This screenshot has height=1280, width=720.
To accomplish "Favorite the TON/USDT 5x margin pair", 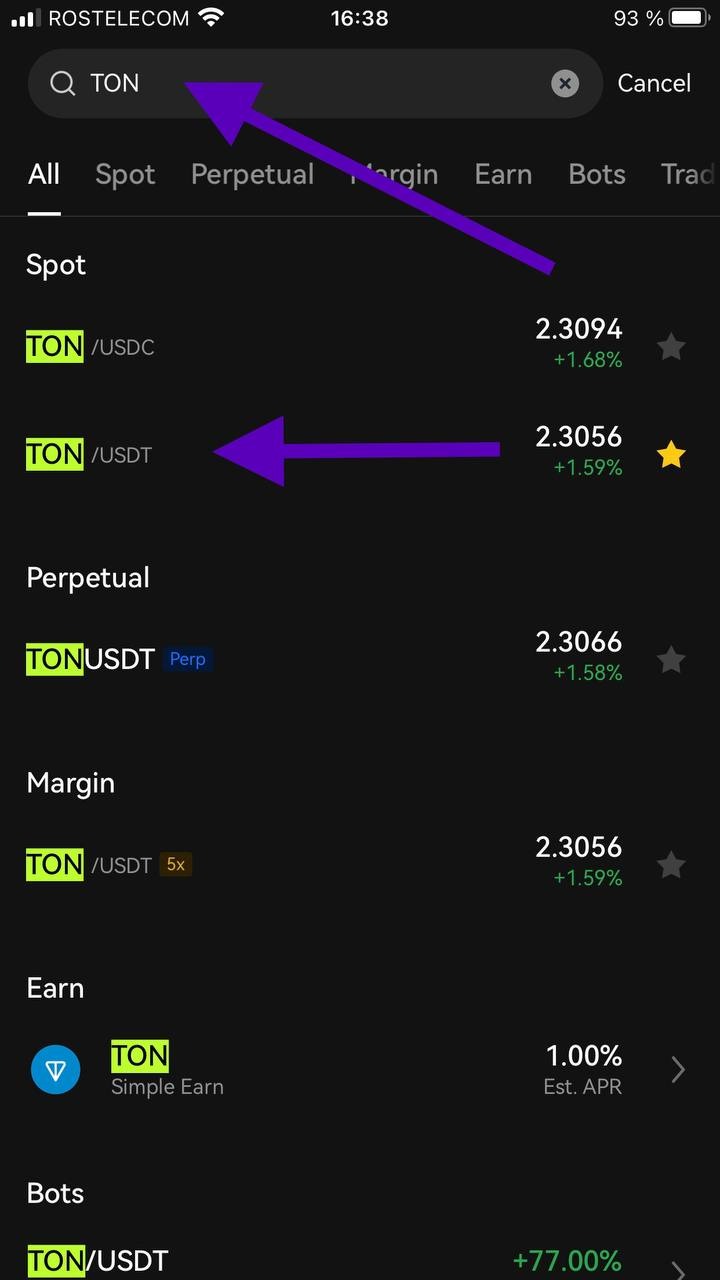I will click(x=671, y=864).
